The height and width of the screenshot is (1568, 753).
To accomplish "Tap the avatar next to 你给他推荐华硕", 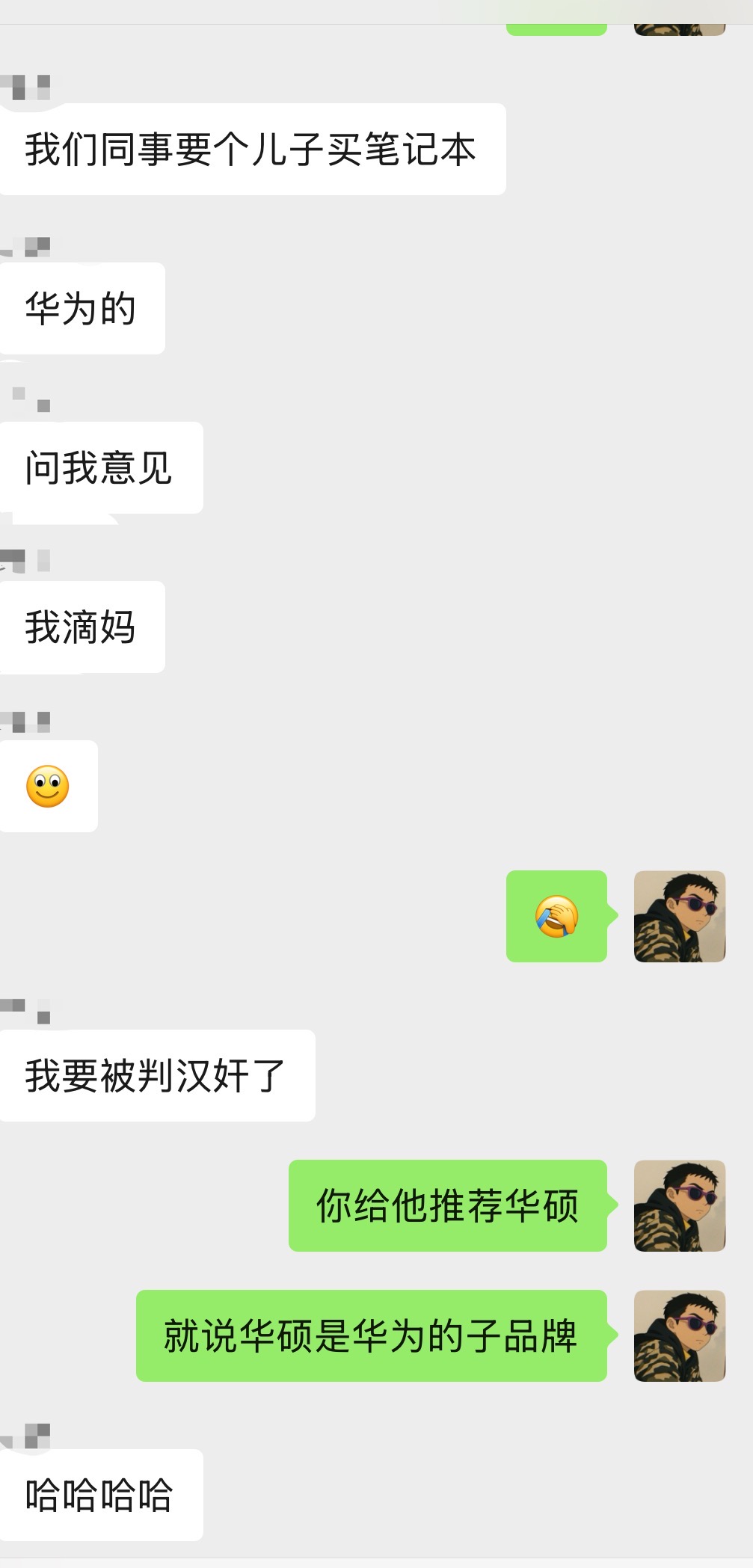I will (x=680, y=1205).
